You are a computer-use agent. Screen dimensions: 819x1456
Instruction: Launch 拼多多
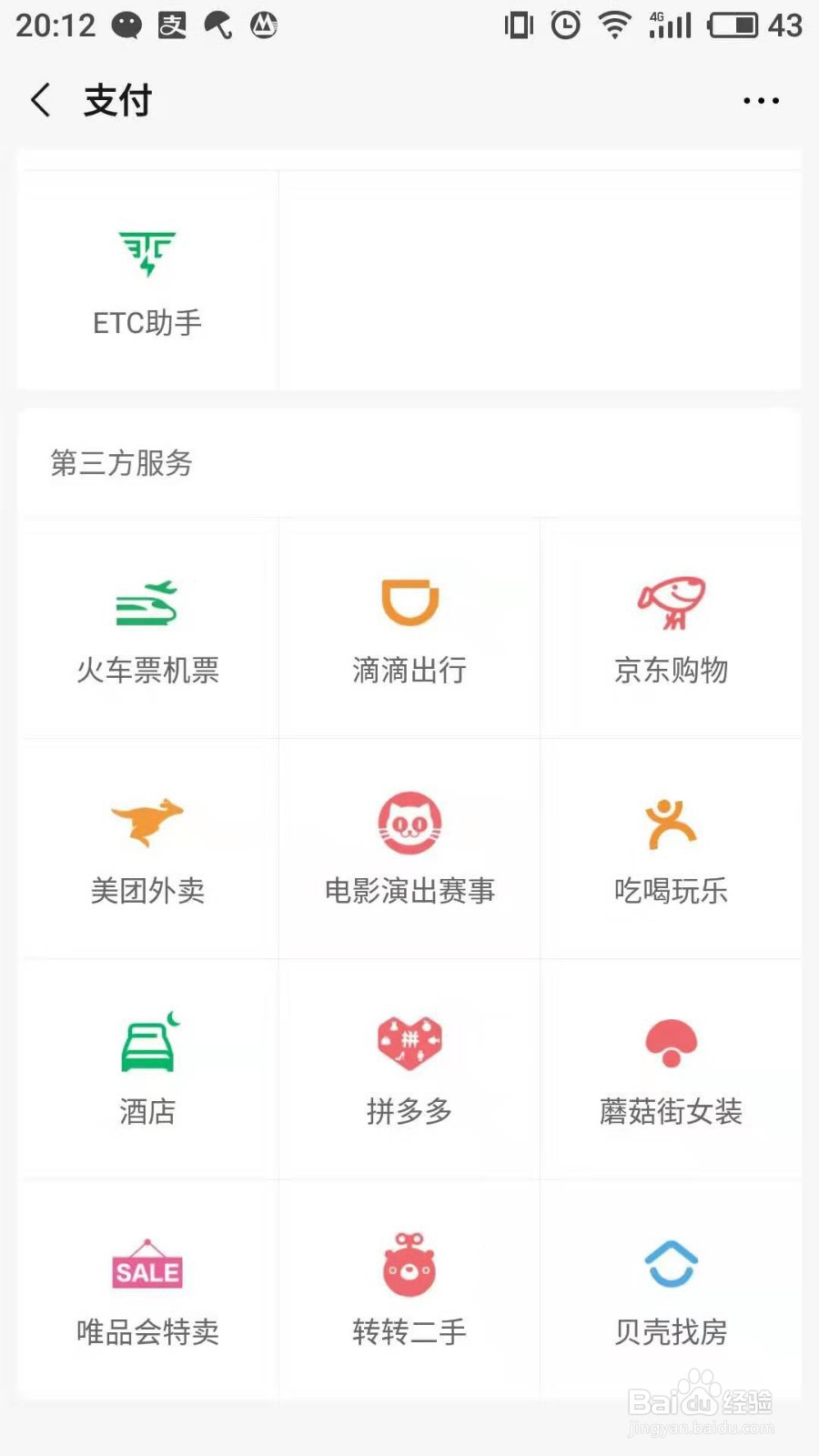click(x=409, y=1069)
